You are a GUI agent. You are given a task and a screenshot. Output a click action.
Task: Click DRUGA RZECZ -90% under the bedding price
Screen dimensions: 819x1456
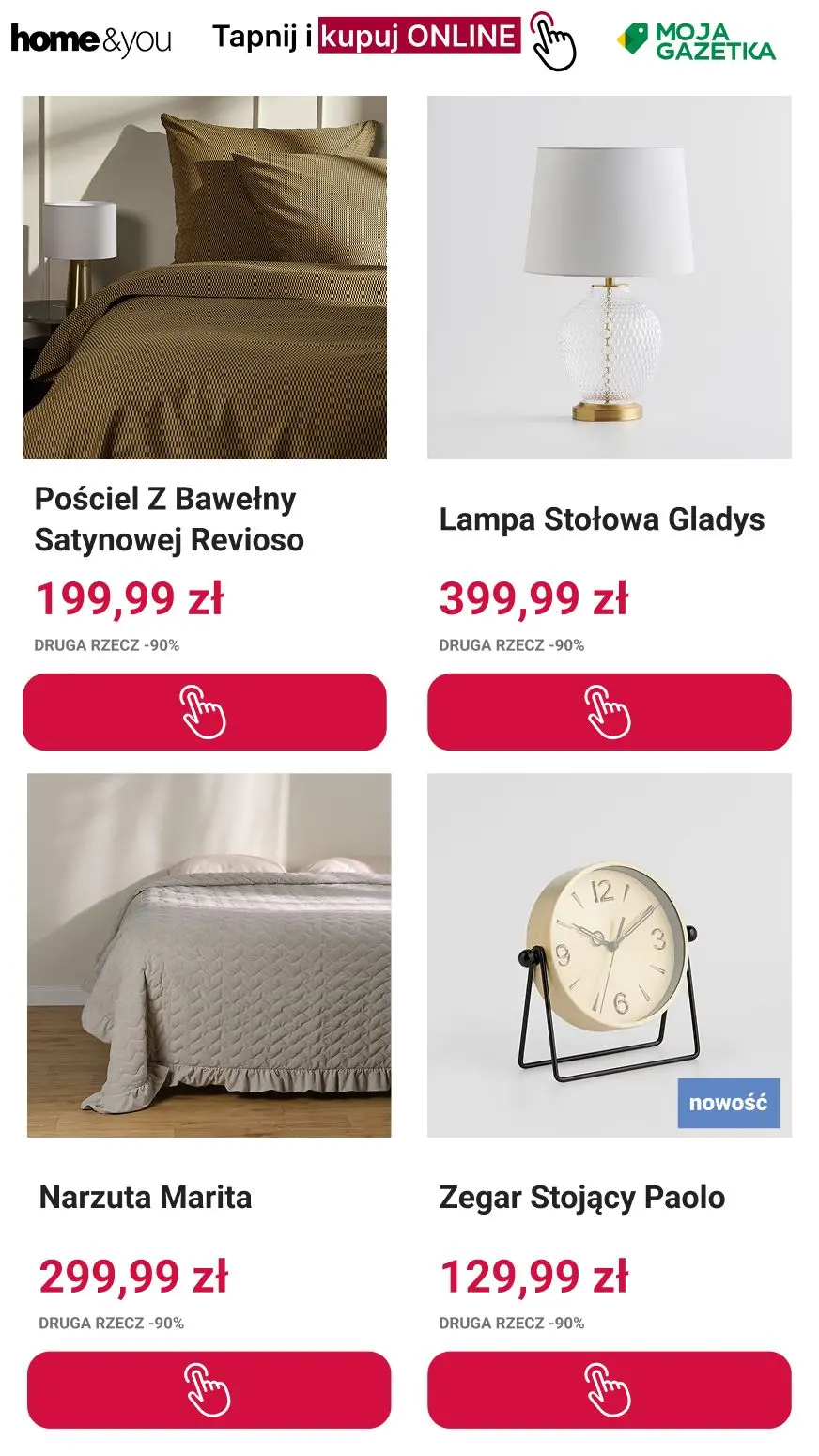[x=108, y=645]
